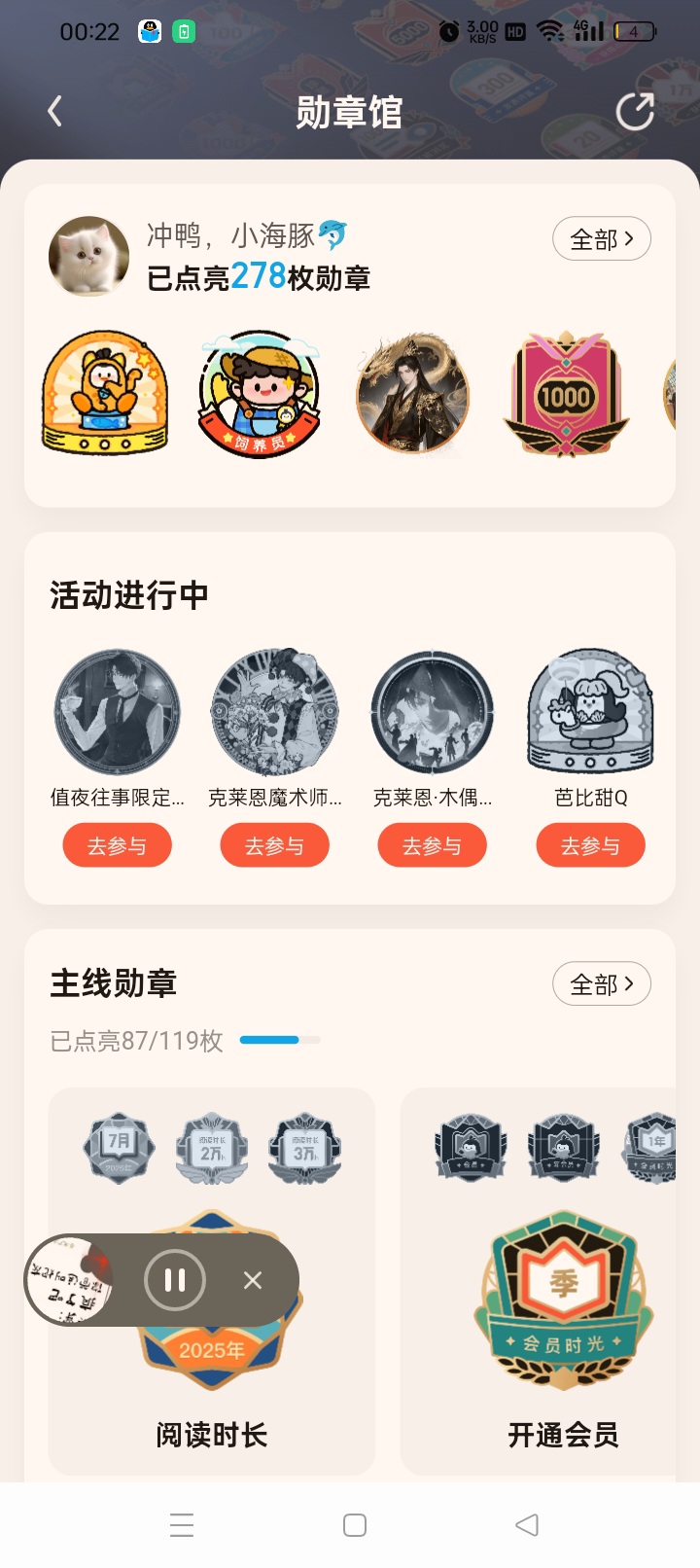Image resolution: width=700 pixels, height=1568 pixels.
Task: Close the floating audio player
Action: [253, 1280]
